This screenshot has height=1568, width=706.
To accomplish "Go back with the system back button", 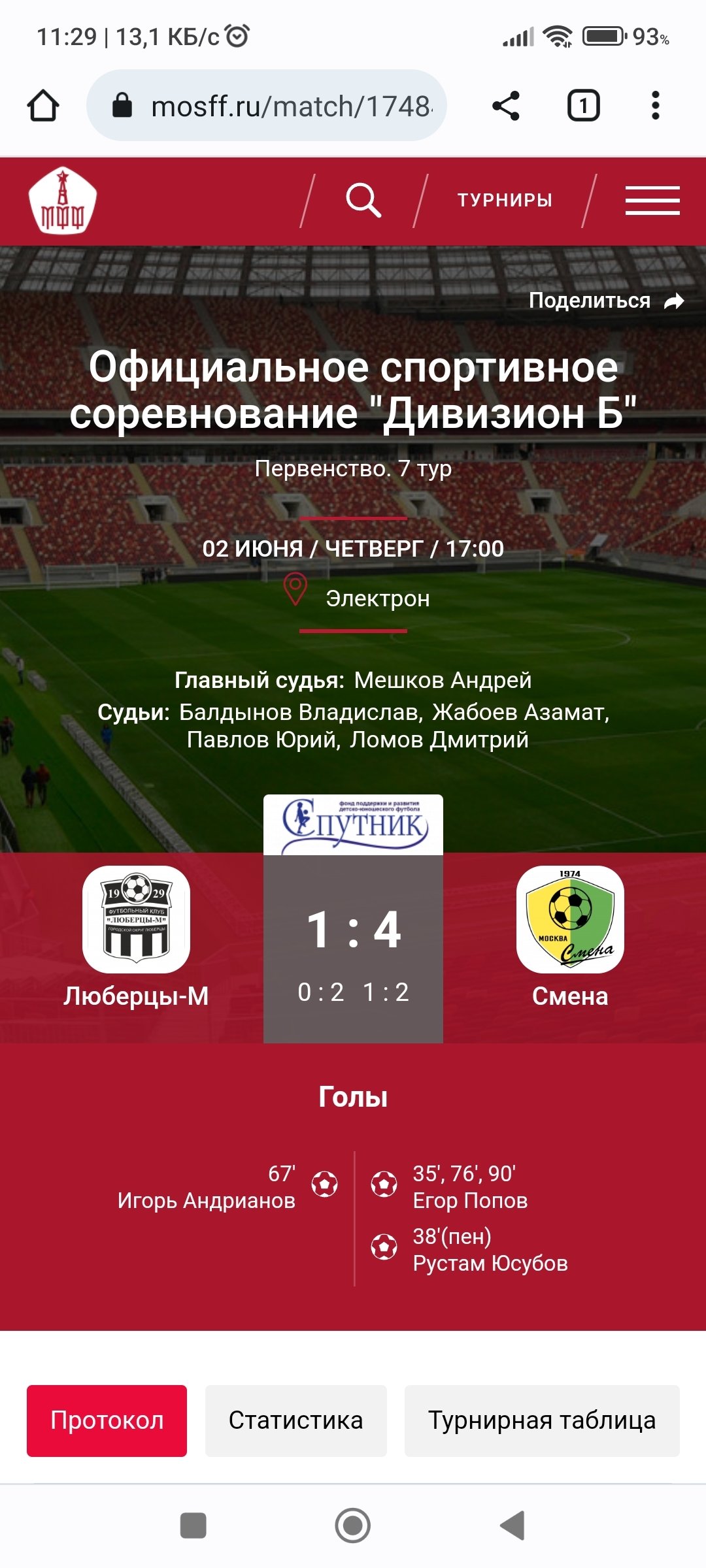I will tap(513, 1526).
